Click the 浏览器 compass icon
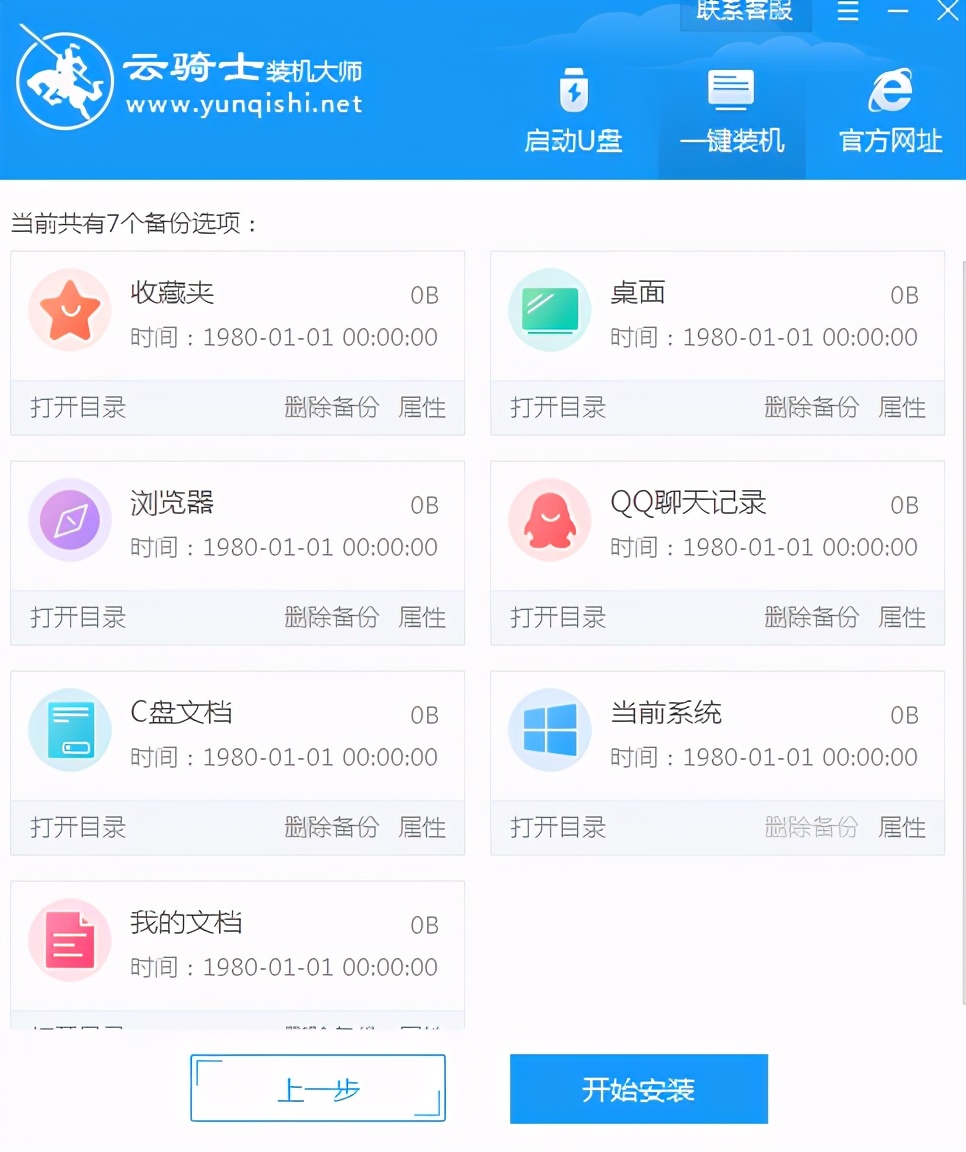Viewport: 966px width, 1152px height. [x=69, y=520]
